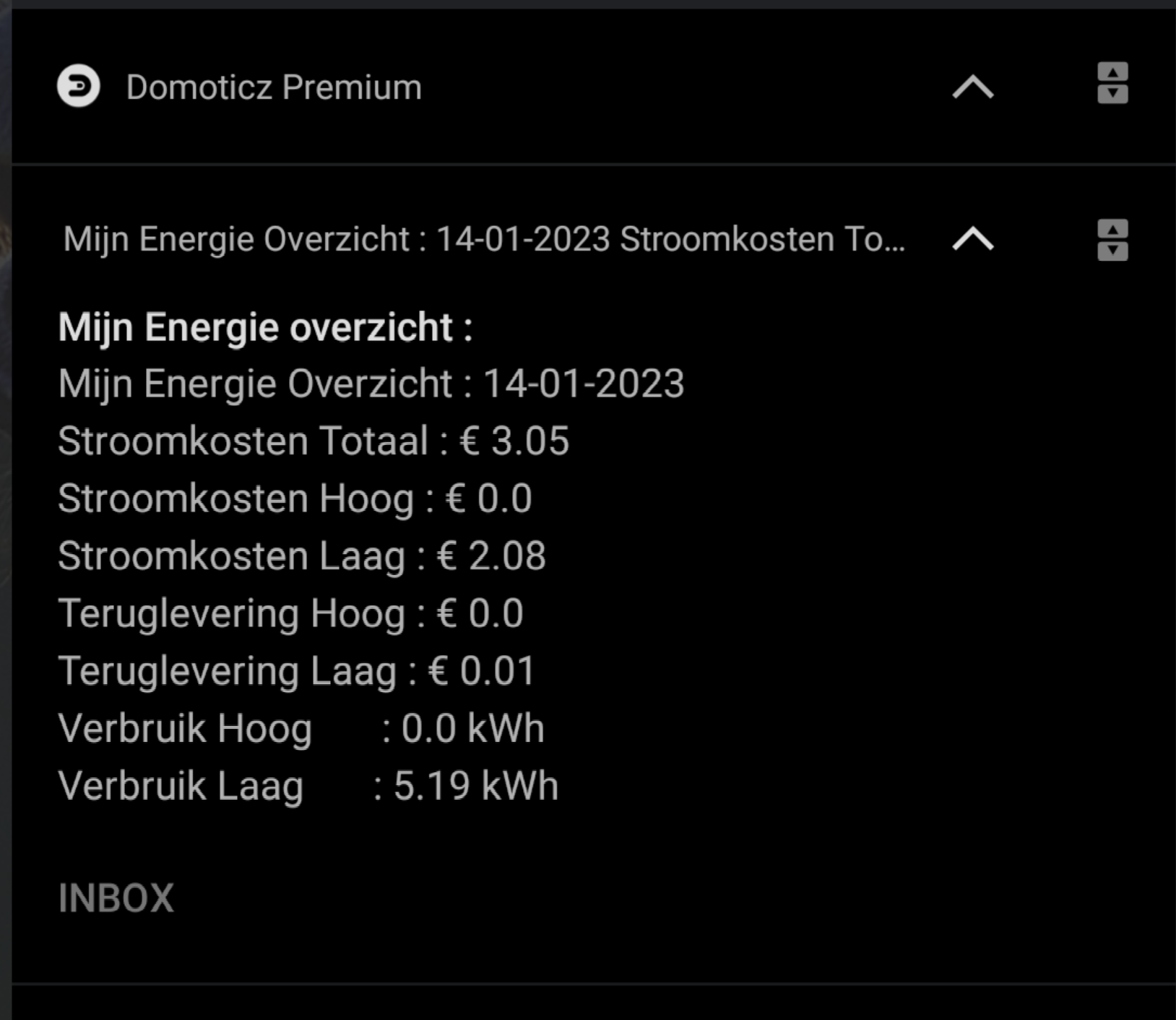The image size is (1176, 1020).
Task: Tap the reorder handle beside Domoticz Premium
Action: coord(1112,84)
